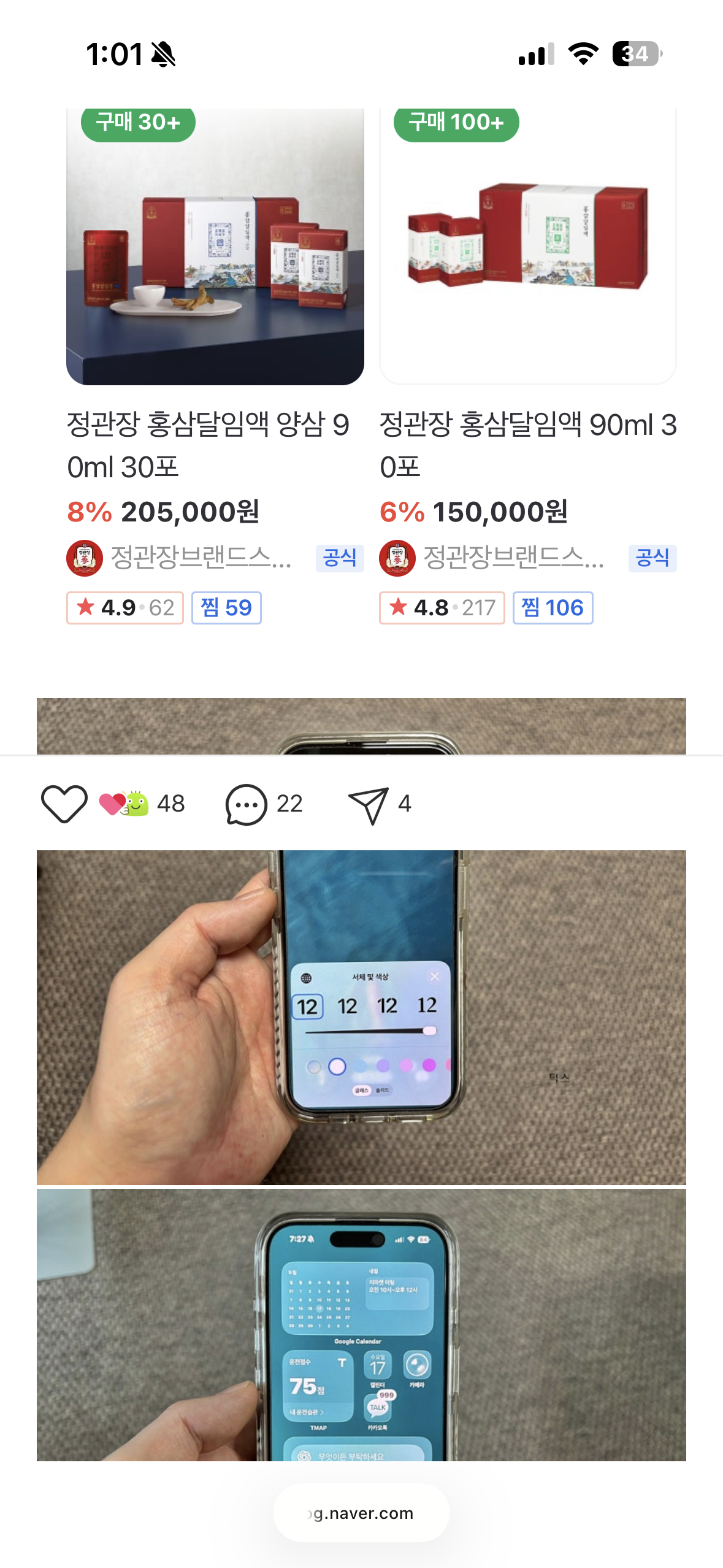This screenshot has height=1568, width=723.
Task: View blog photo of TMAP home screen
Action: [361, 1325]
